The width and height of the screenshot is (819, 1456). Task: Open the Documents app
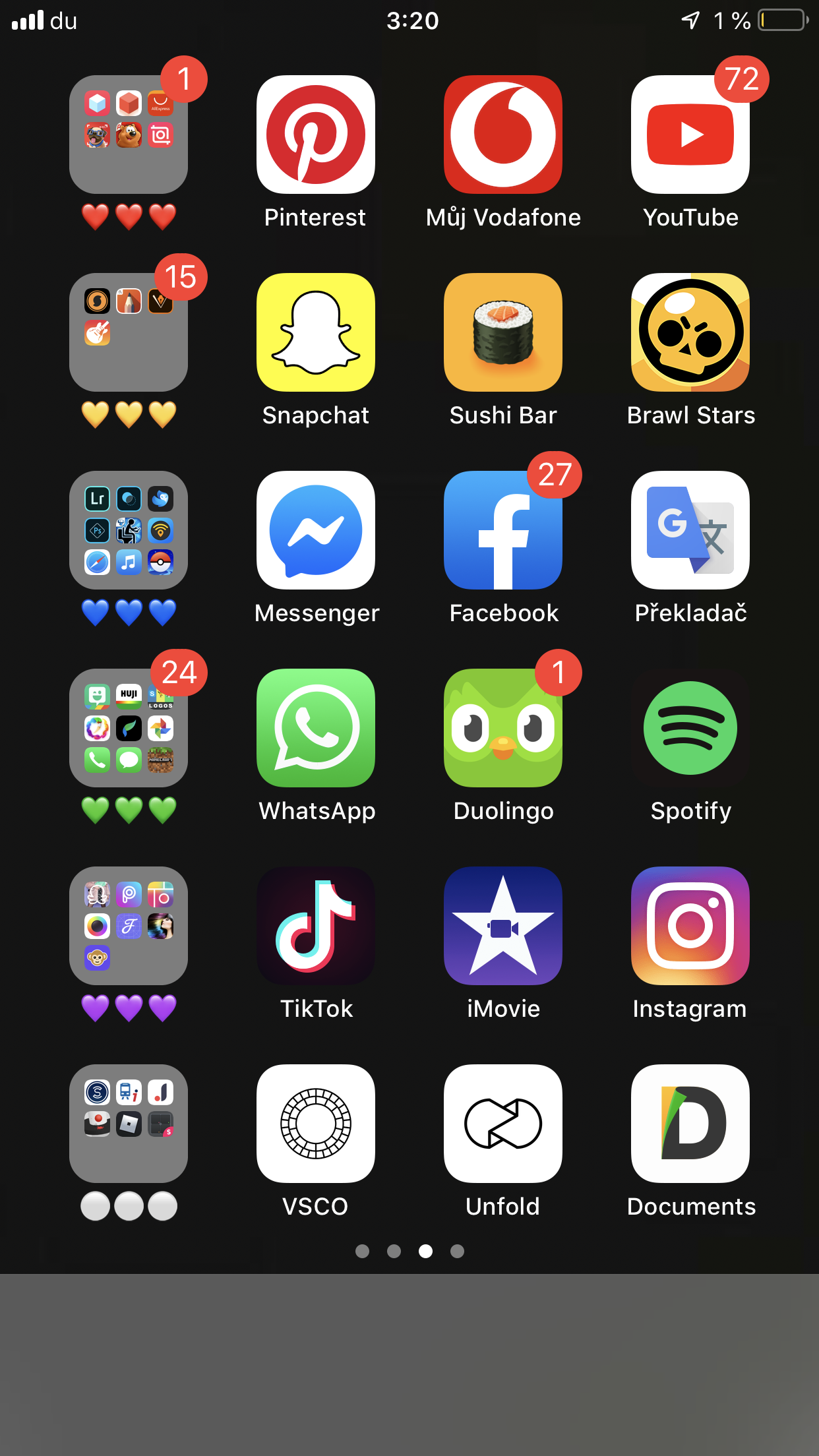(690, 1124)
